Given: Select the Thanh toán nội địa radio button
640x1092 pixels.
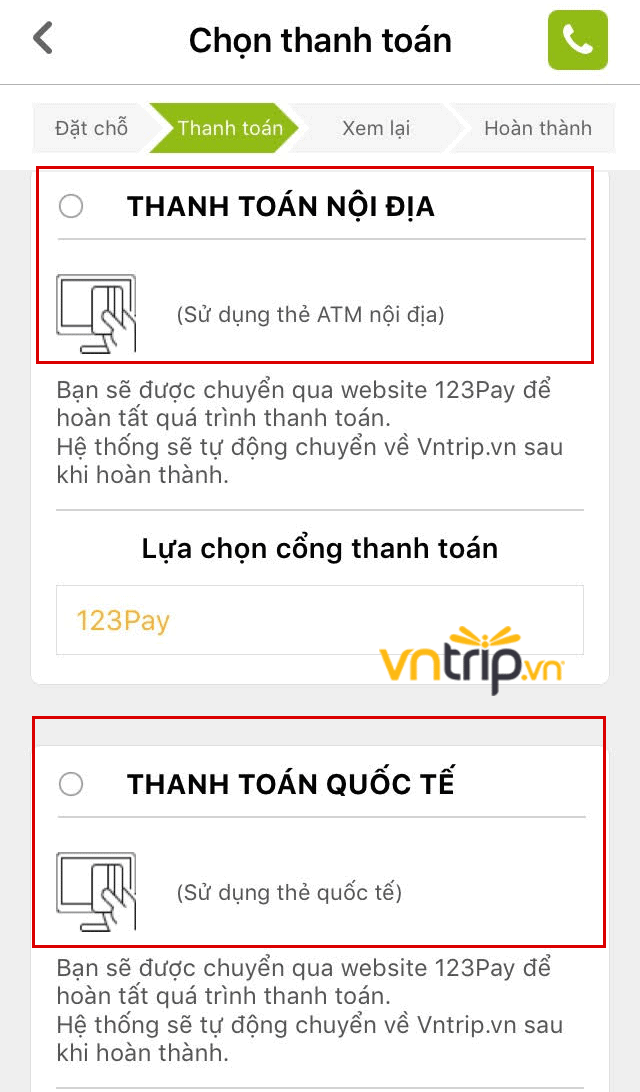Looking at the screenshot, I should [x=71, y=206].
